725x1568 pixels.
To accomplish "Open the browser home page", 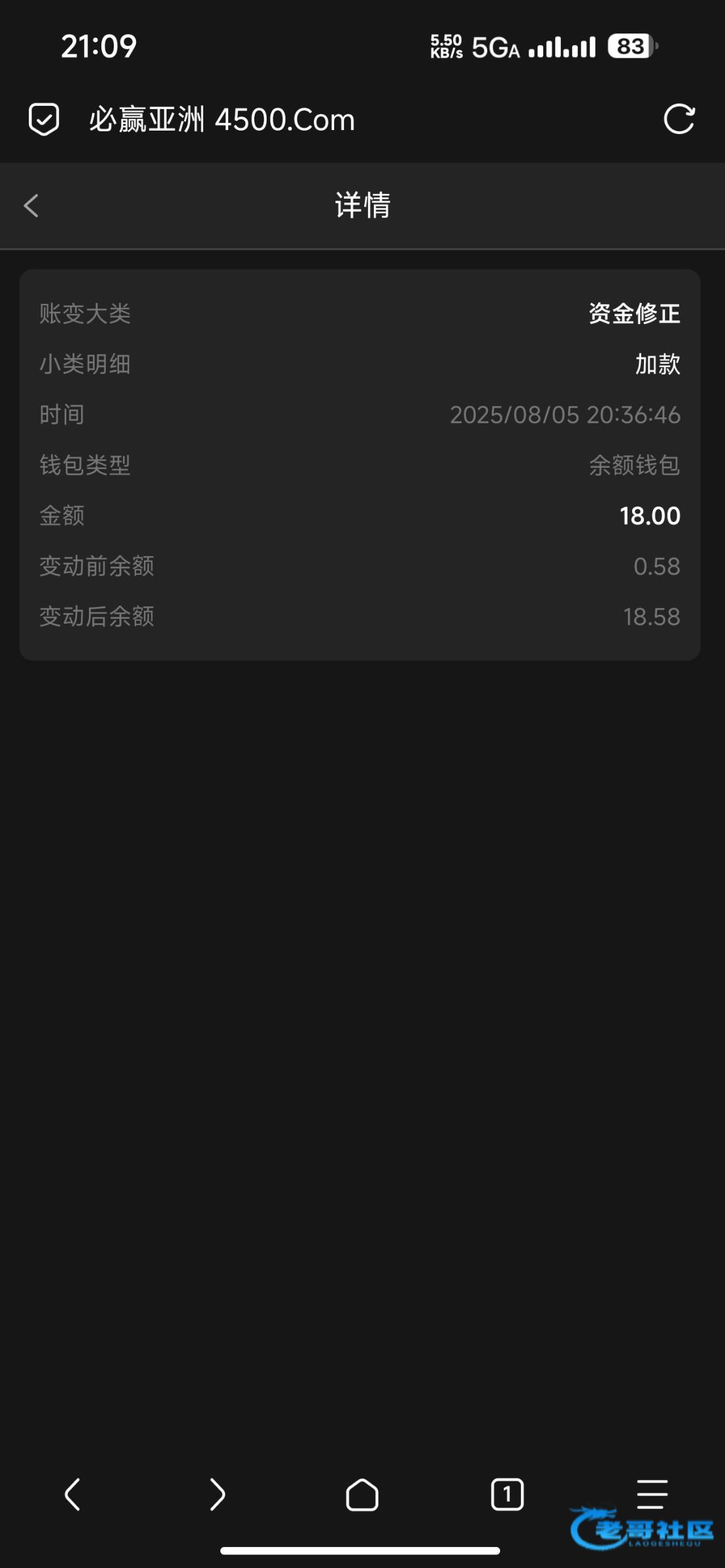I will (362, 1494).
